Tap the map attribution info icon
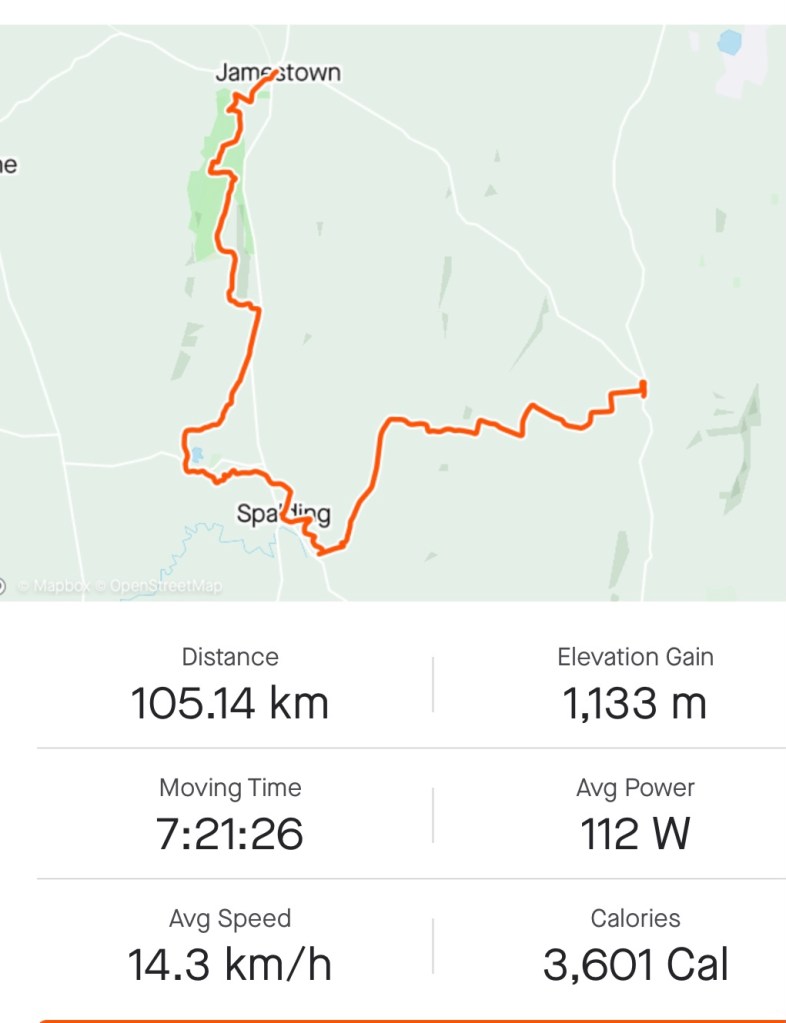Screen dimensions: 786x1023 point(3,586)
